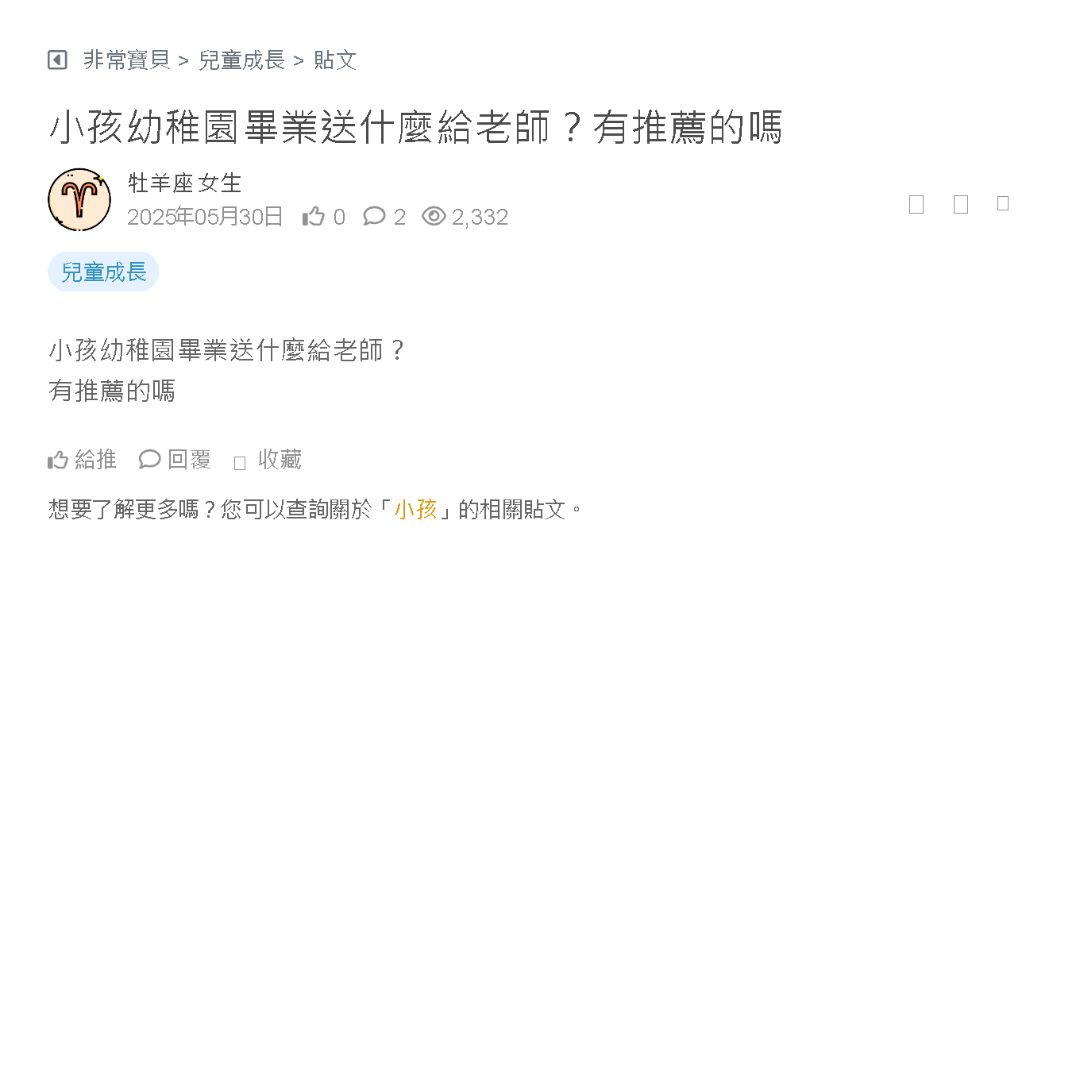View the author 牡羊座女生's profile name

[x=185, y=183]
